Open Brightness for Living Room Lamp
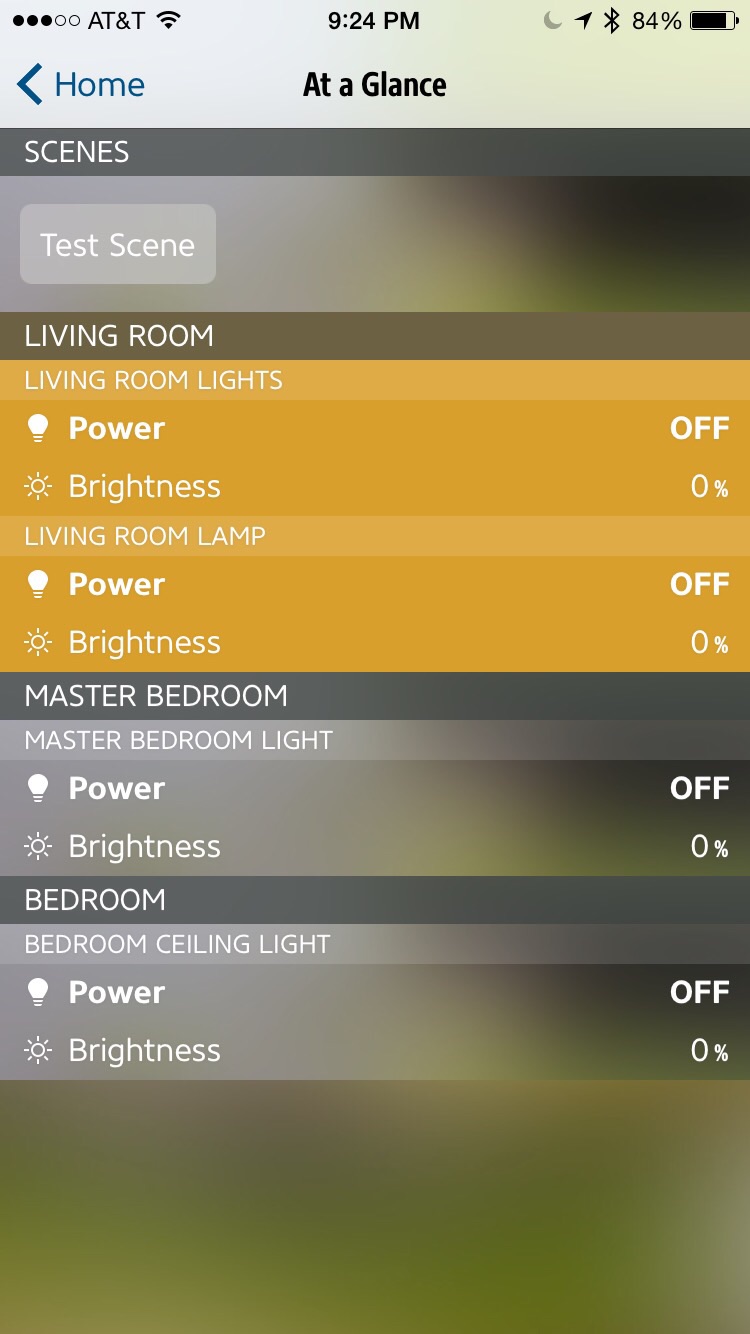Viewport: 750px width, 1334px height. [x=375, y=643]
